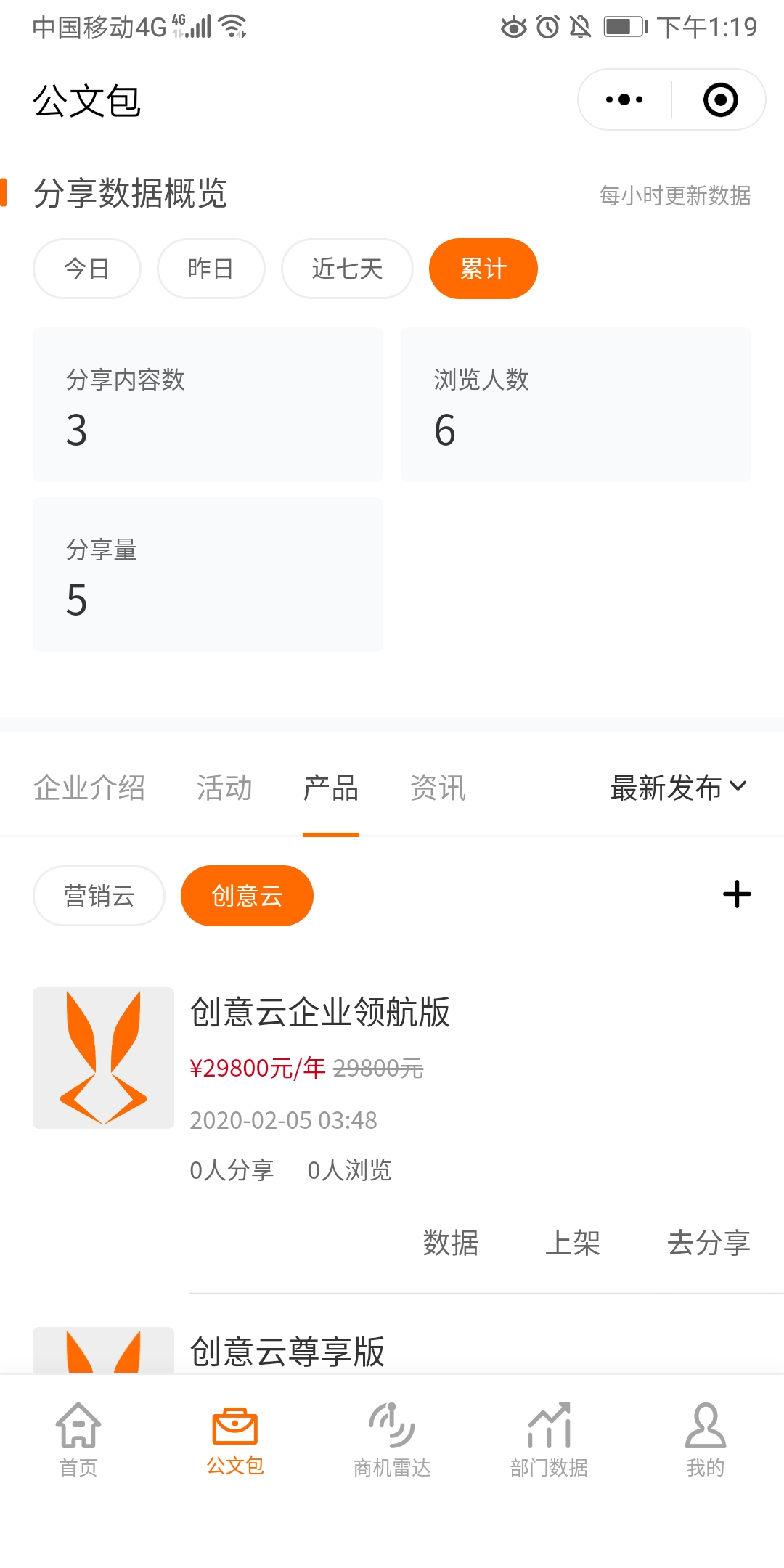Switch to the 近七天 filter
This screenshot has width=784, height=1568.
(347, 269)
